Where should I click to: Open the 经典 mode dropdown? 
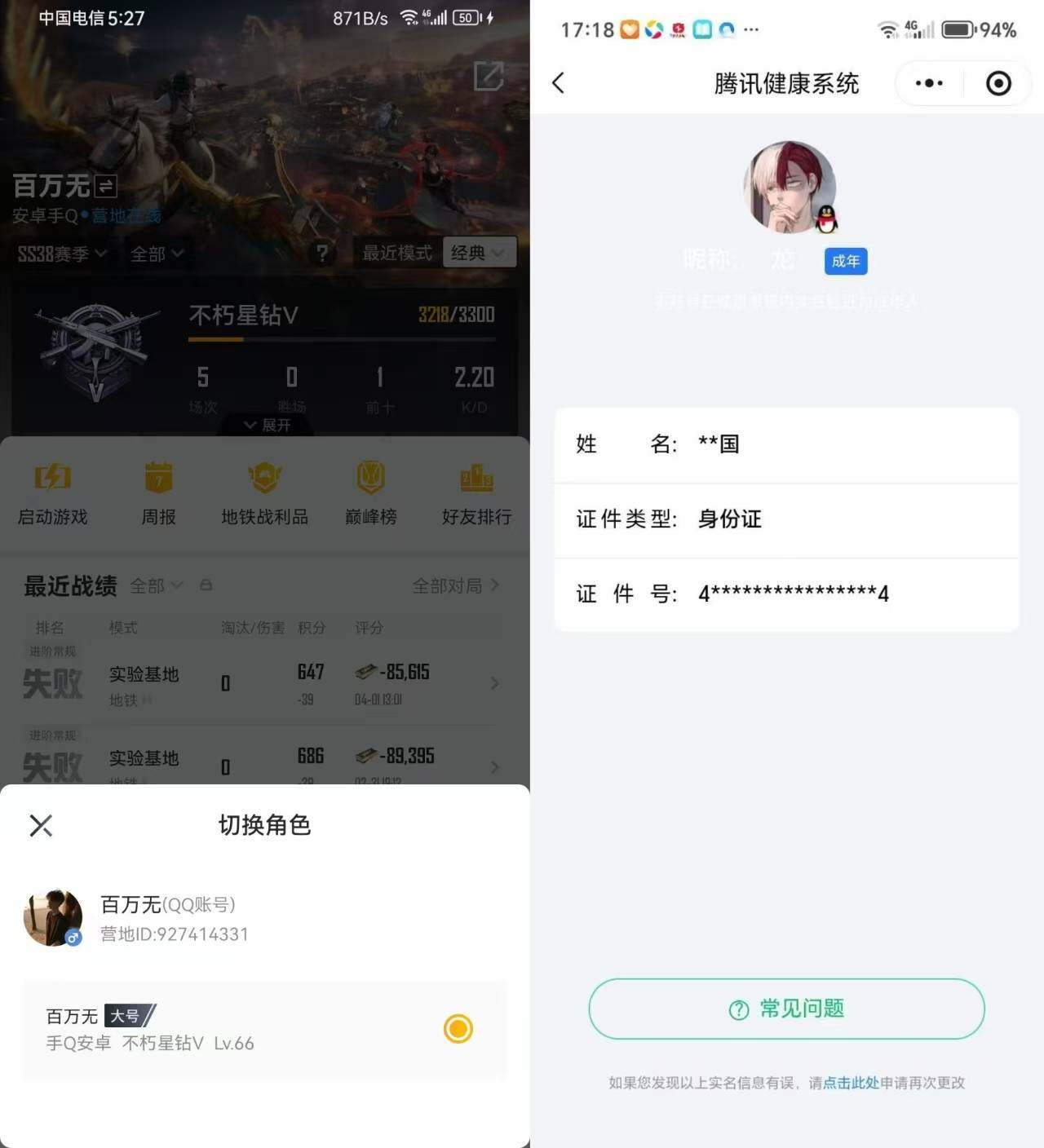(478, 254)
